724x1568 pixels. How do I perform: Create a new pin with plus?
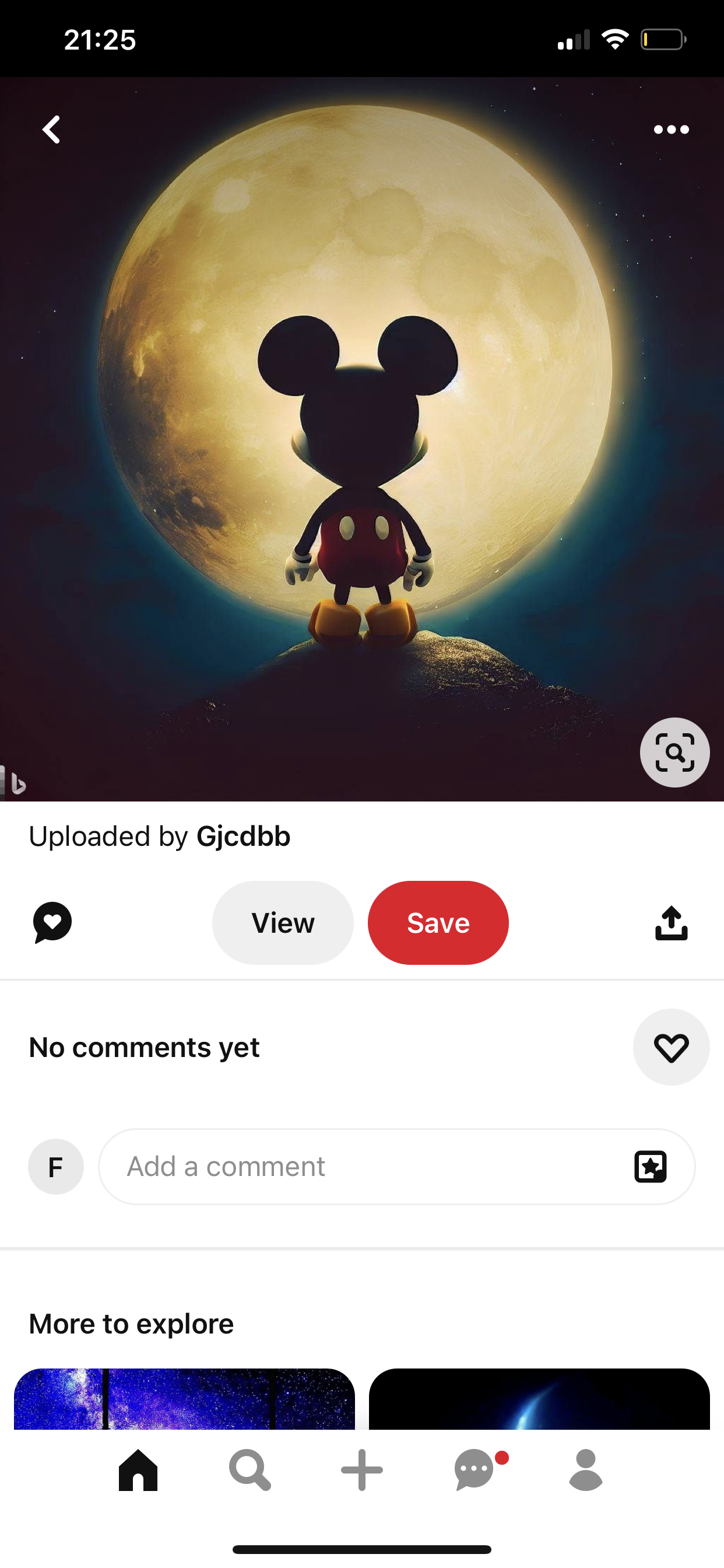coord(362,1471)
